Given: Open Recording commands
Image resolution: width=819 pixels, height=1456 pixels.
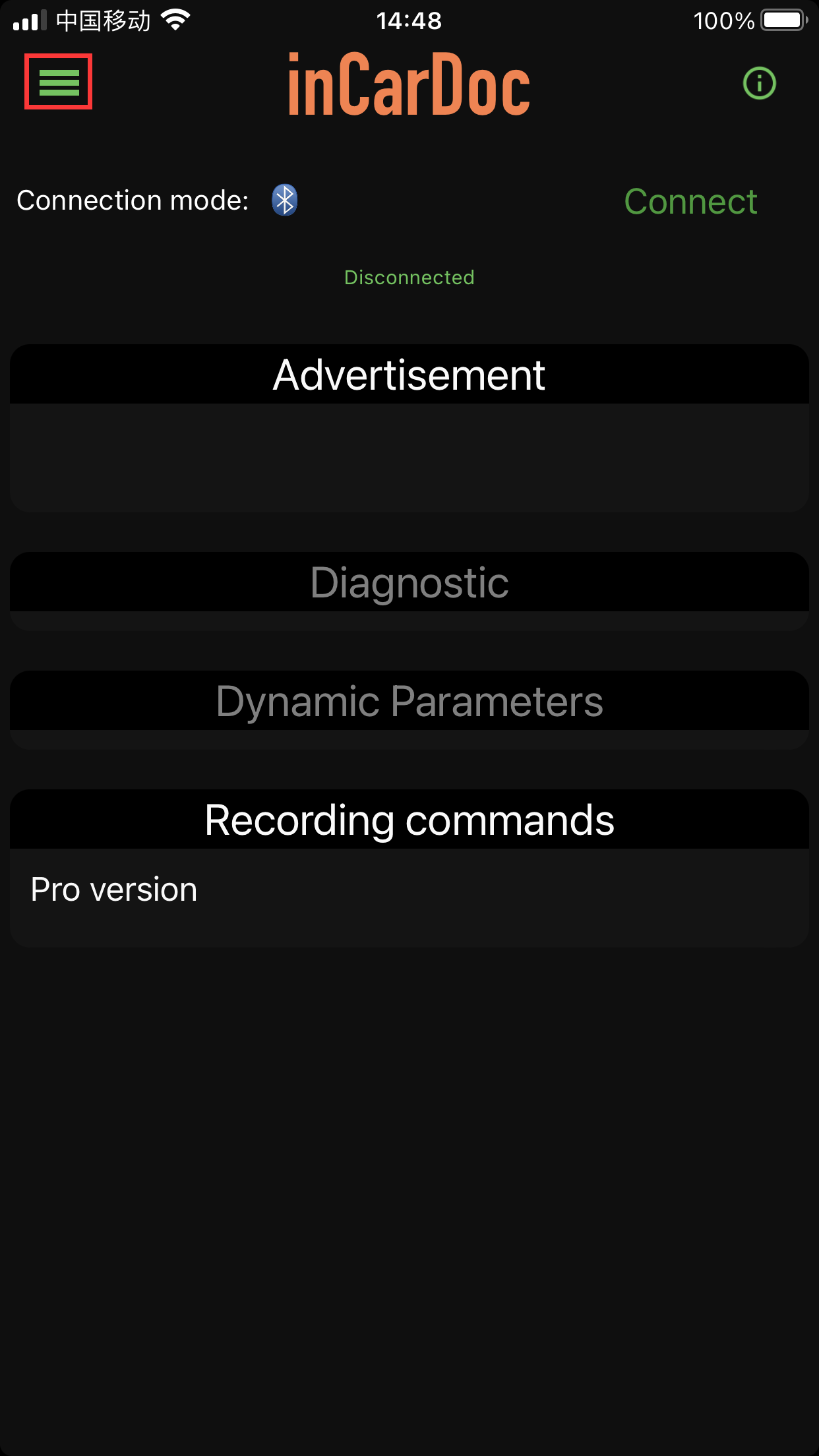Looking at the screenshot, I should pos(409,820).
